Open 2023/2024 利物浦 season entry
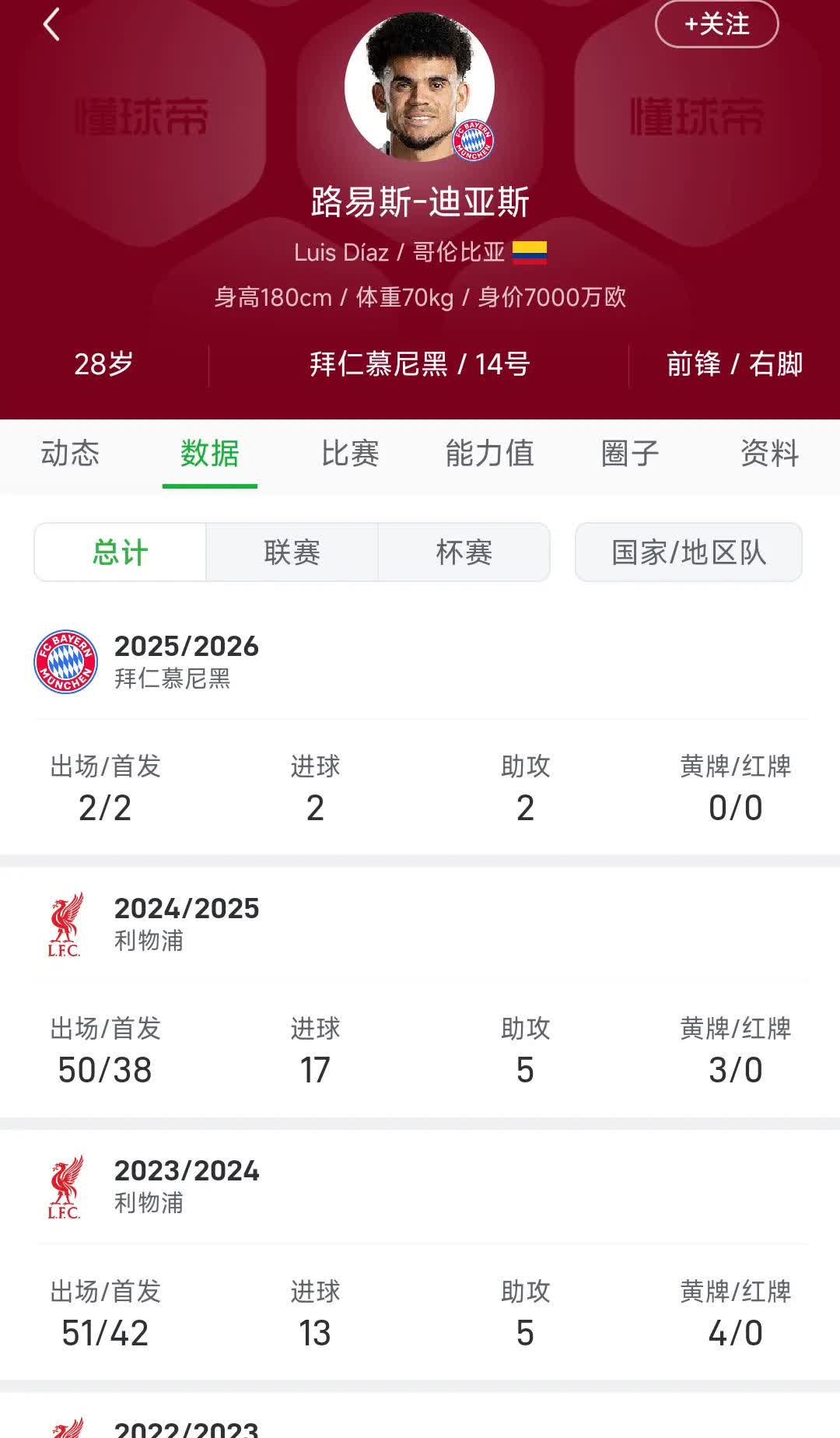The width and height of the screenshot is (840, 1438). click(187, 1186)
